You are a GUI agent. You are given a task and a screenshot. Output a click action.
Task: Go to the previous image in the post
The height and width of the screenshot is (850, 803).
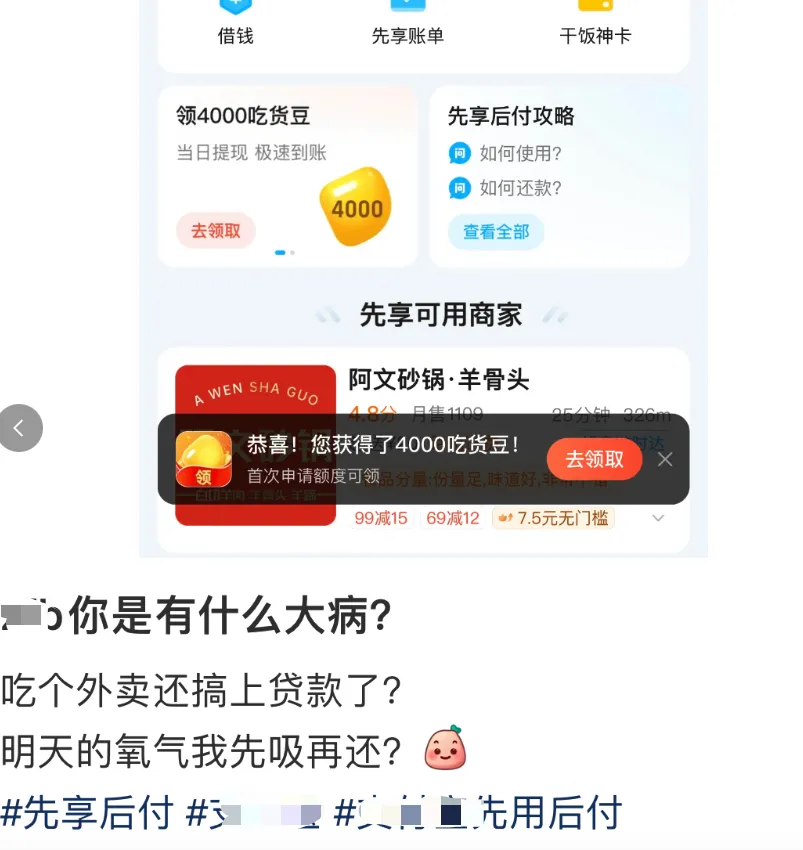click(x=21, y=428)
